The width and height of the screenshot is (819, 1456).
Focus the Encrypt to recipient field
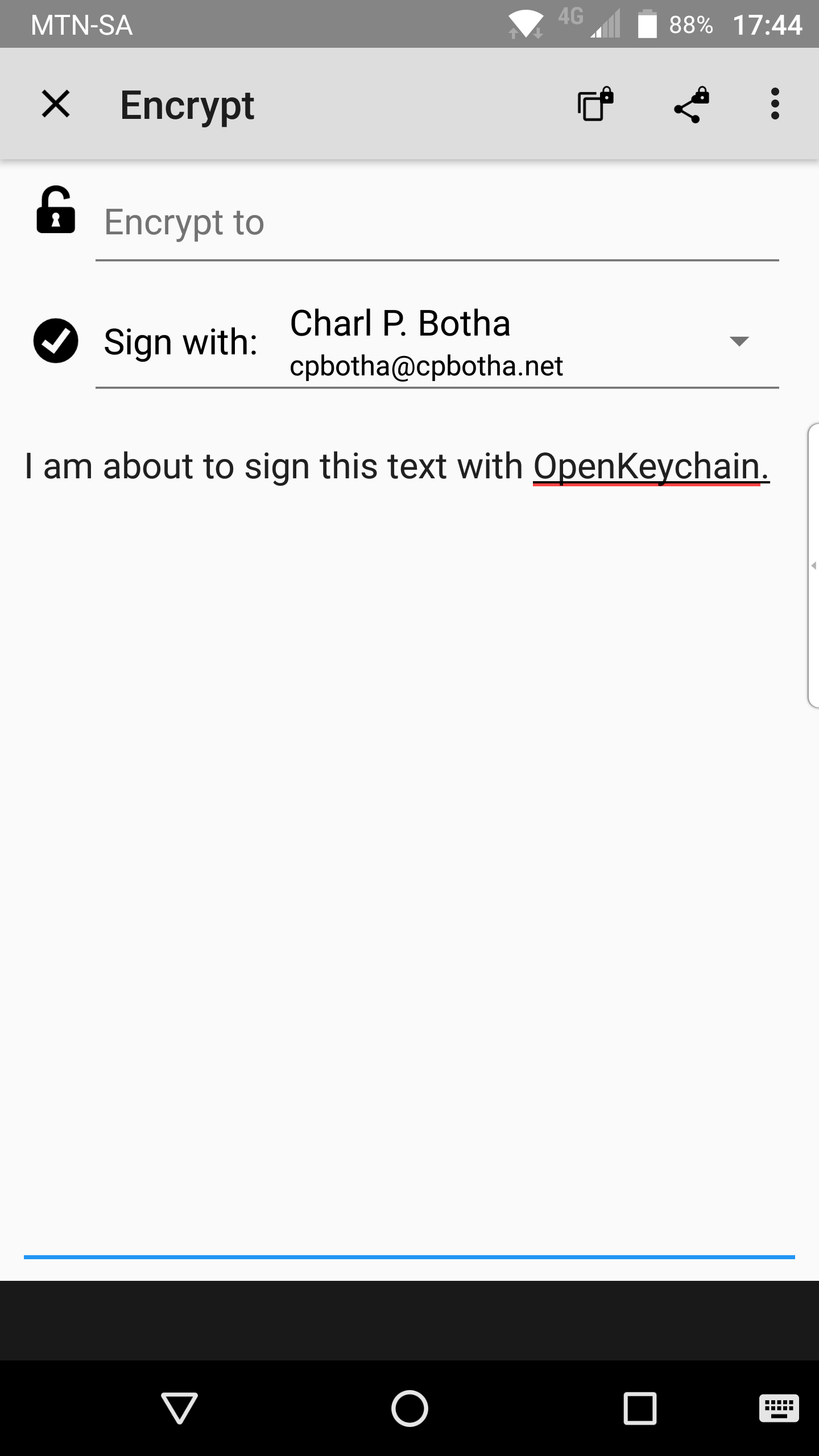pos(437,222)
